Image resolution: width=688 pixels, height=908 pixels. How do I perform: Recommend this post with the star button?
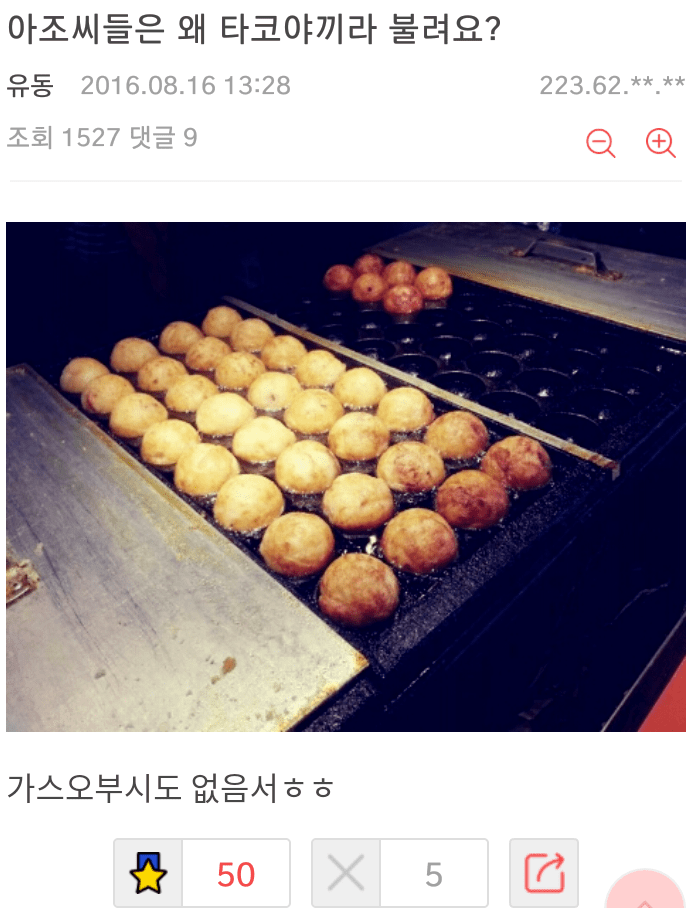148,874
